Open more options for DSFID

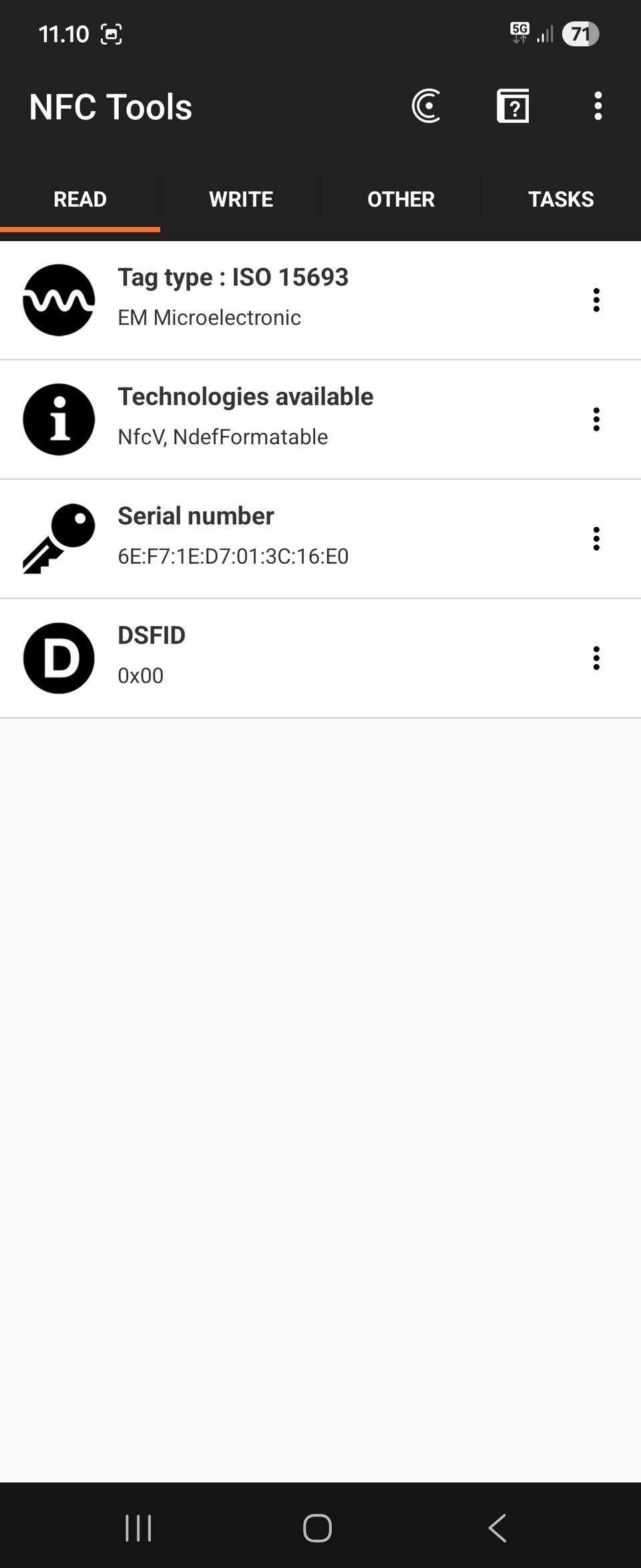(596, 658)
